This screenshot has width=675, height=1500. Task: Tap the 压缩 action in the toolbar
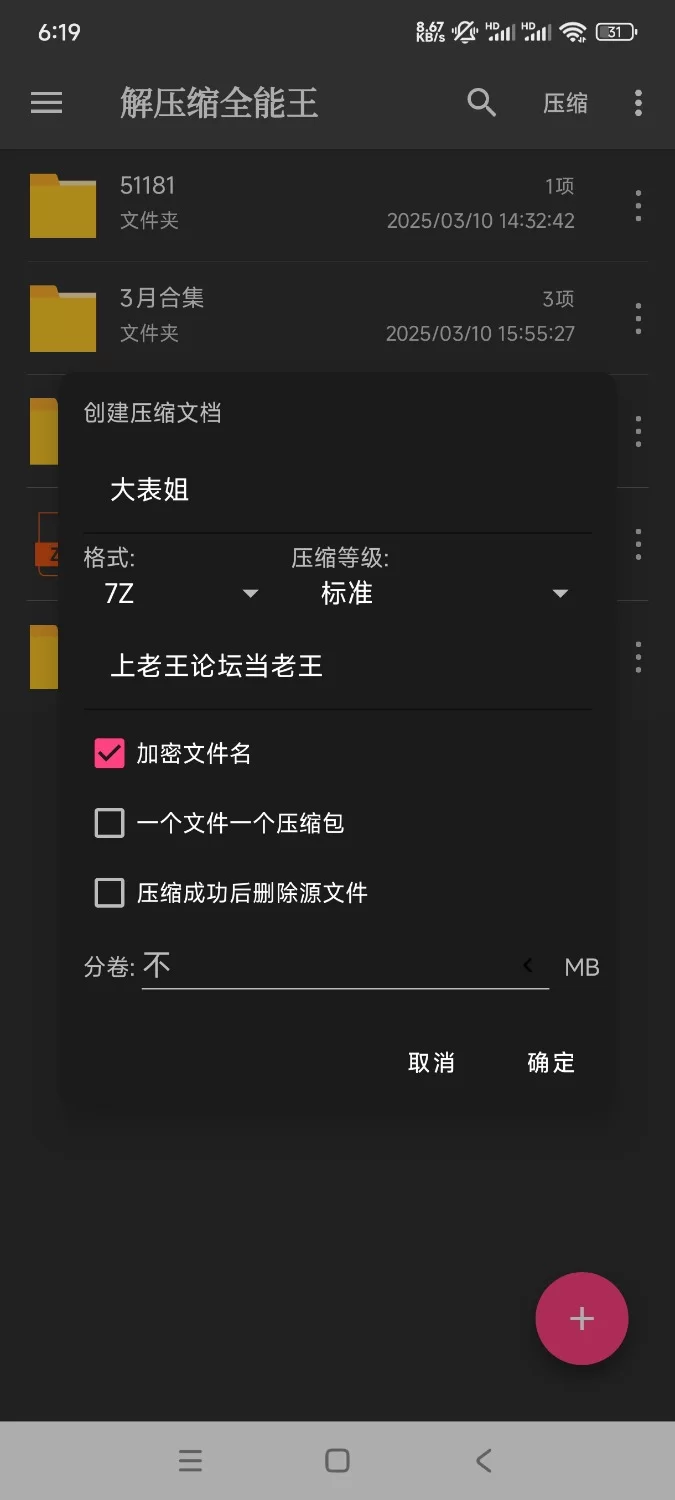(x=565, y=103)
